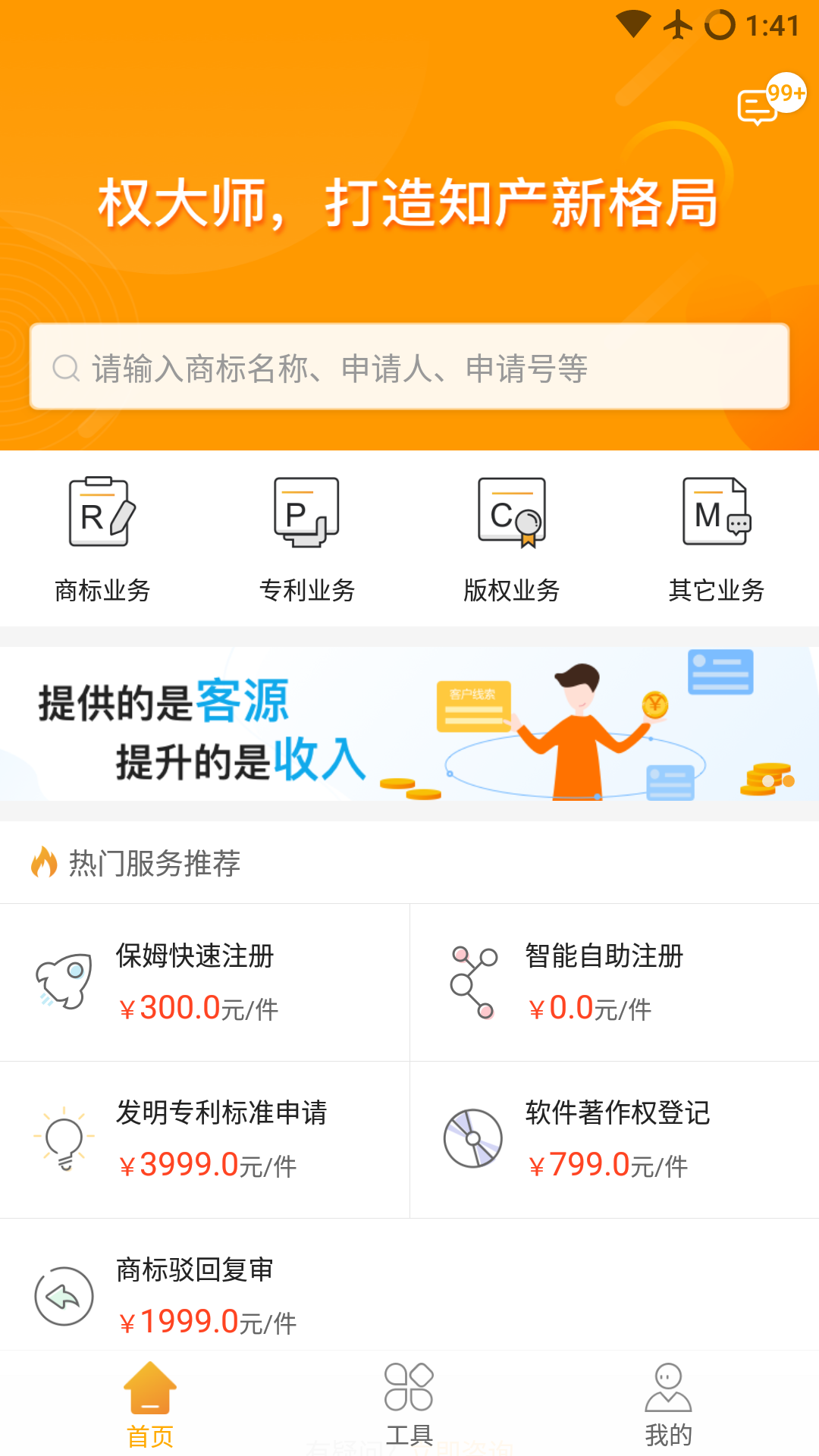Select 保姆快速注册 service at ¥300.0
The width and height of the screenshot is (819, 1456).
[x=205, y=982]
